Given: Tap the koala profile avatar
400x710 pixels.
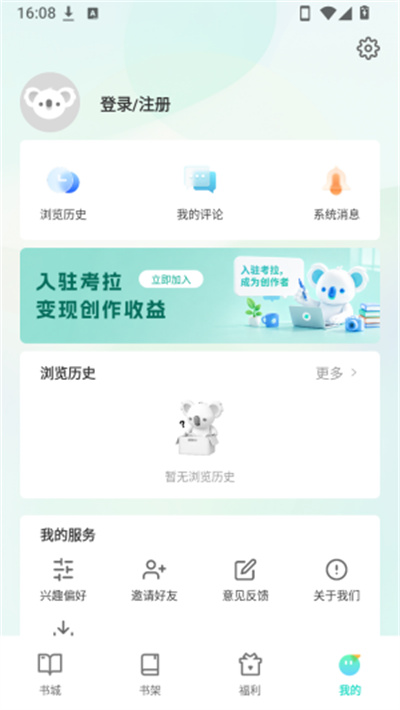Looking at the screenshot, I should point(50,102).
